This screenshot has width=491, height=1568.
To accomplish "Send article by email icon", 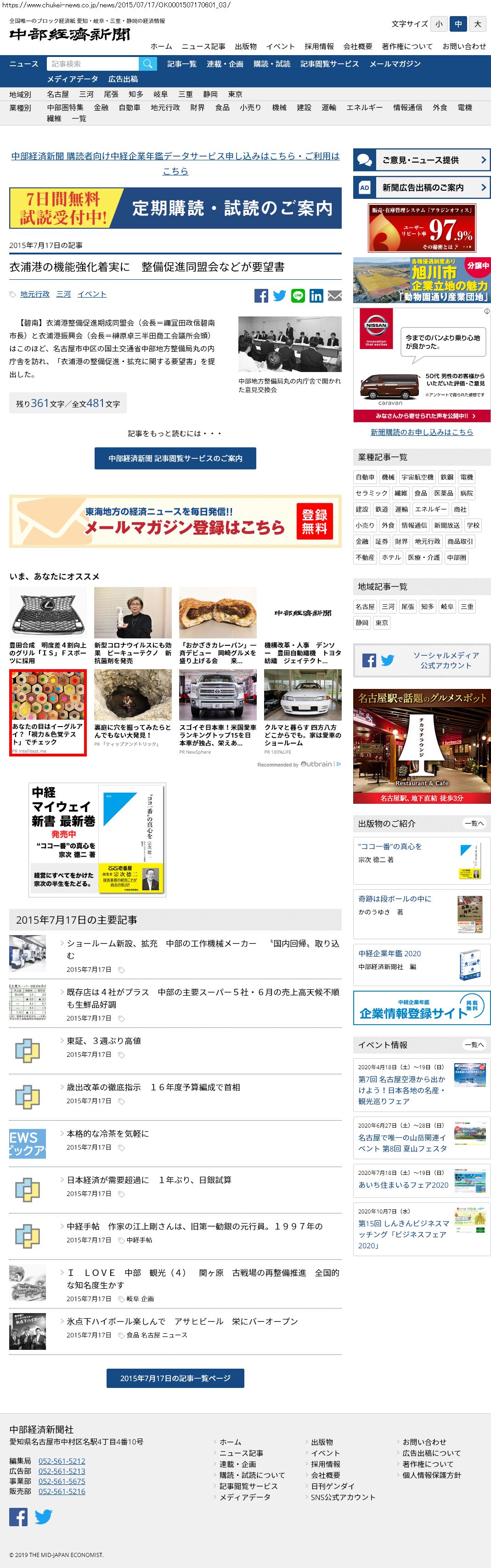I will click(x=335, y=296).
